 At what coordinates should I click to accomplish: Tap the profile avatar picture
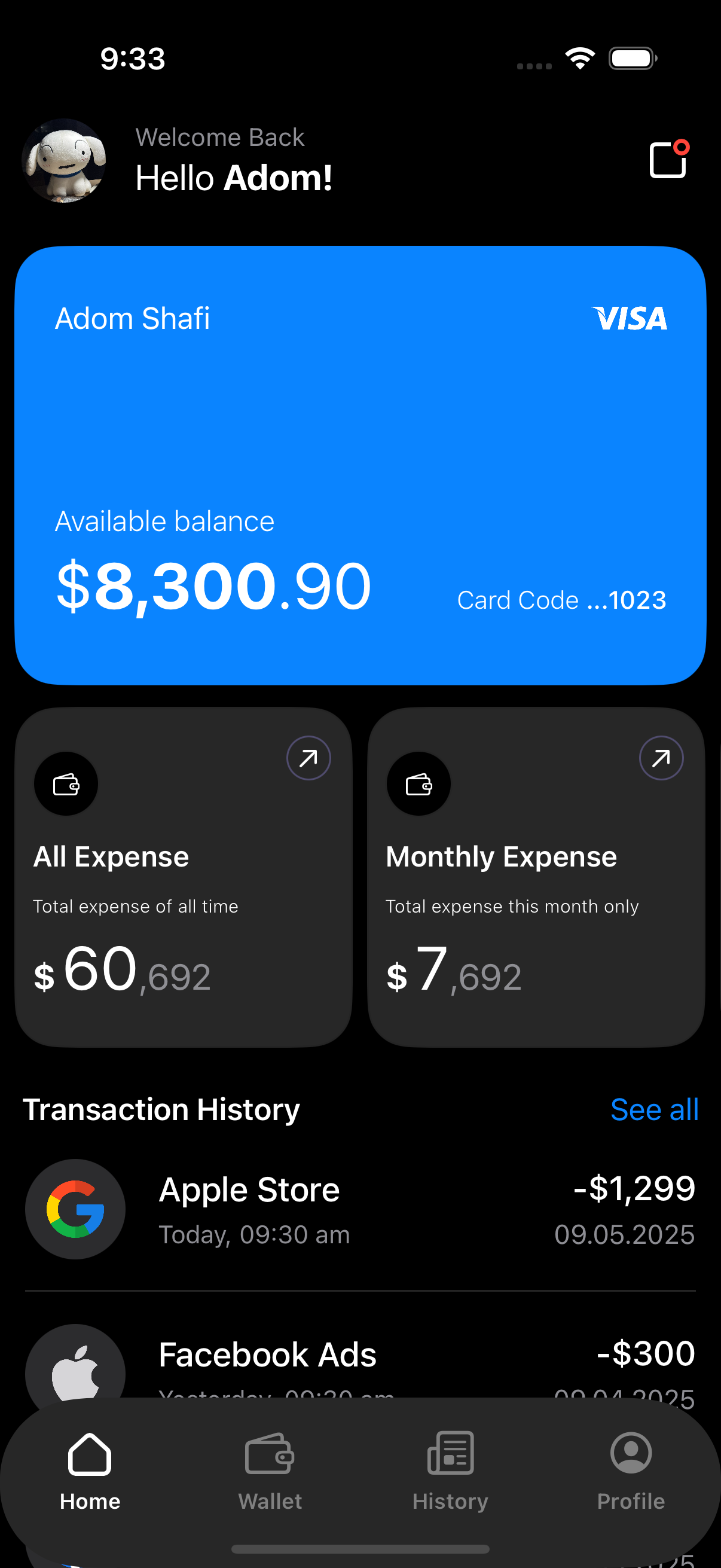[64, 161]
